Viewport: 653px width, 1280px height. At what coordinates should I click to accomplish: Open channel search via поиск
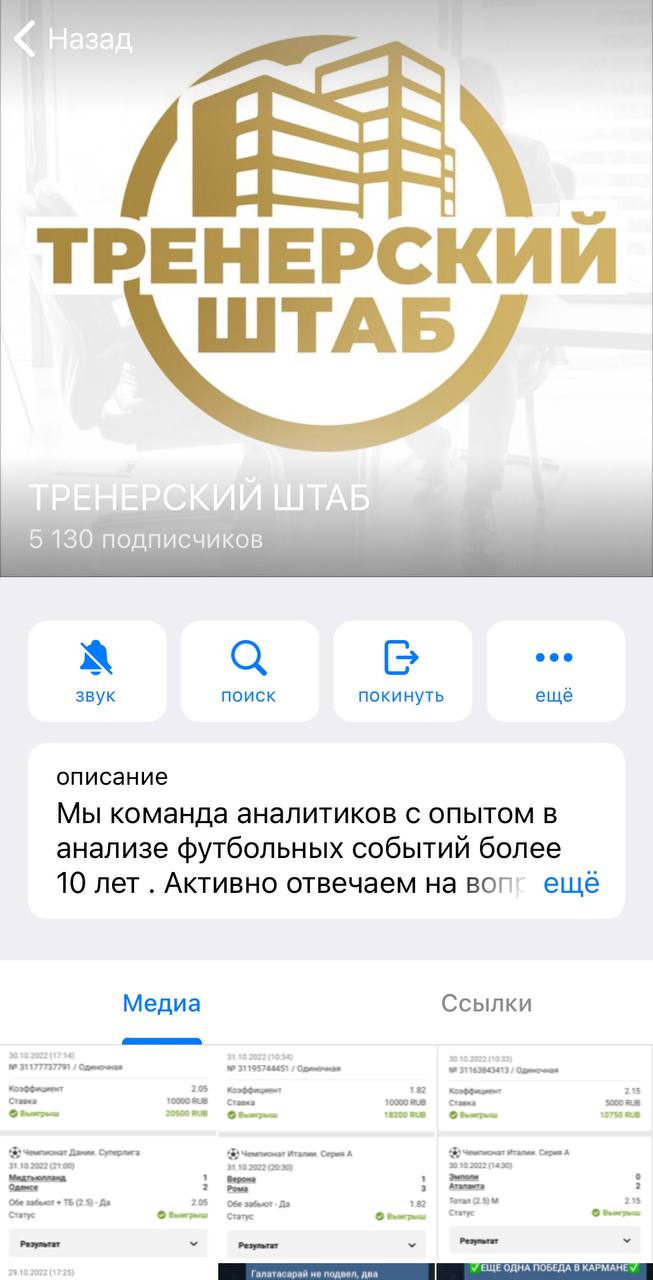click(x=249, y=671)
